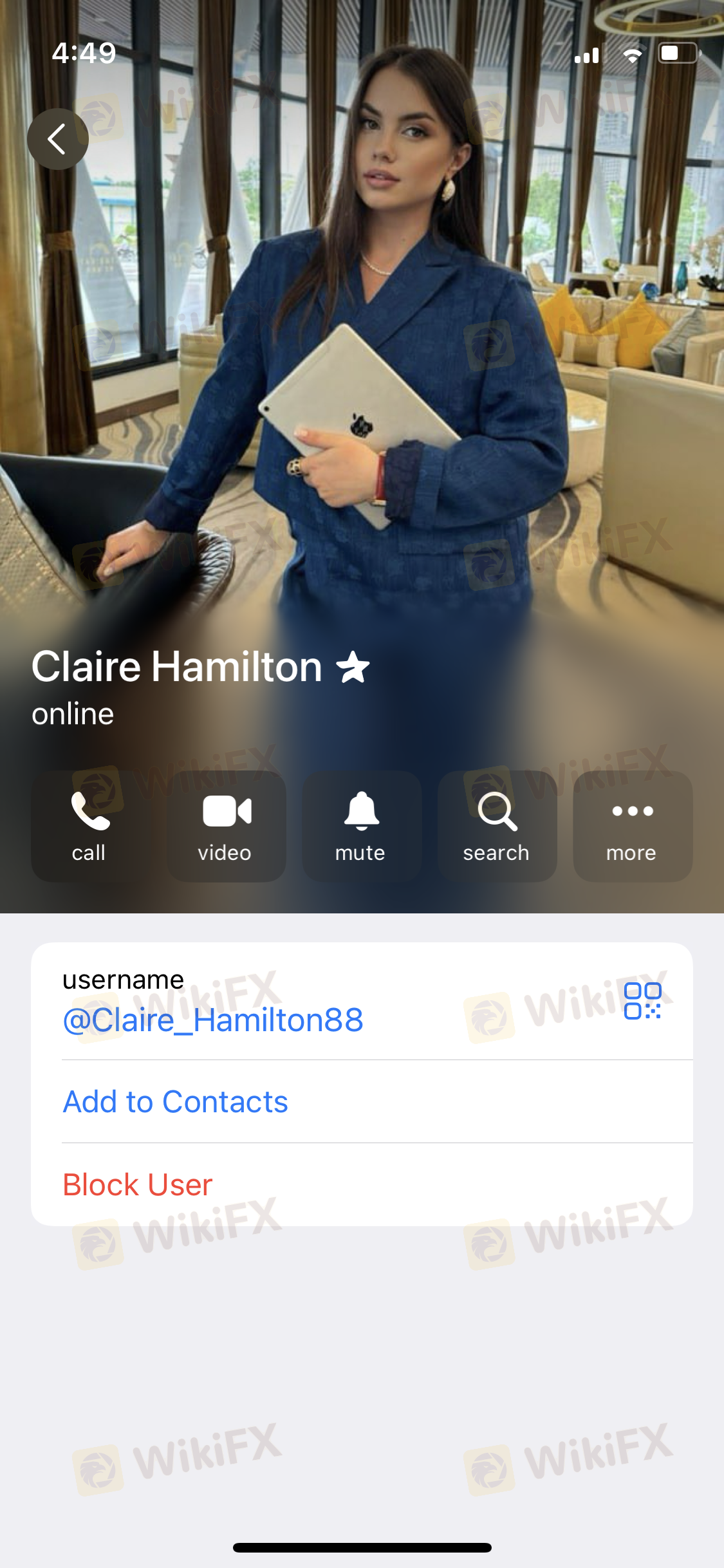Search within this conversation
This screenshot has height=1568, width=724.
point(497,826)
